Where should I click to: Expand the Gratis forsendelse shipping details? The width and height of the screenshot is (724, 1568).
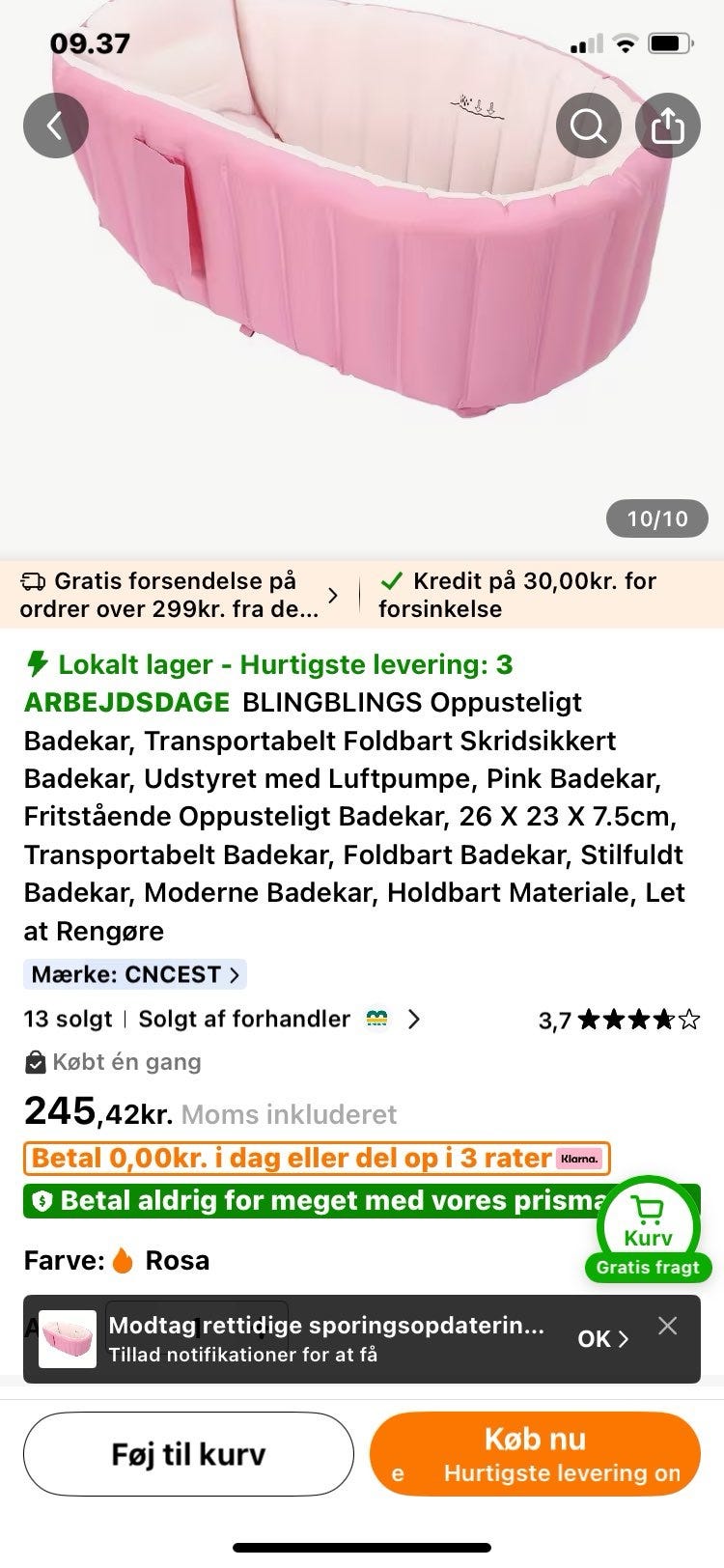(x=335, y=596)
